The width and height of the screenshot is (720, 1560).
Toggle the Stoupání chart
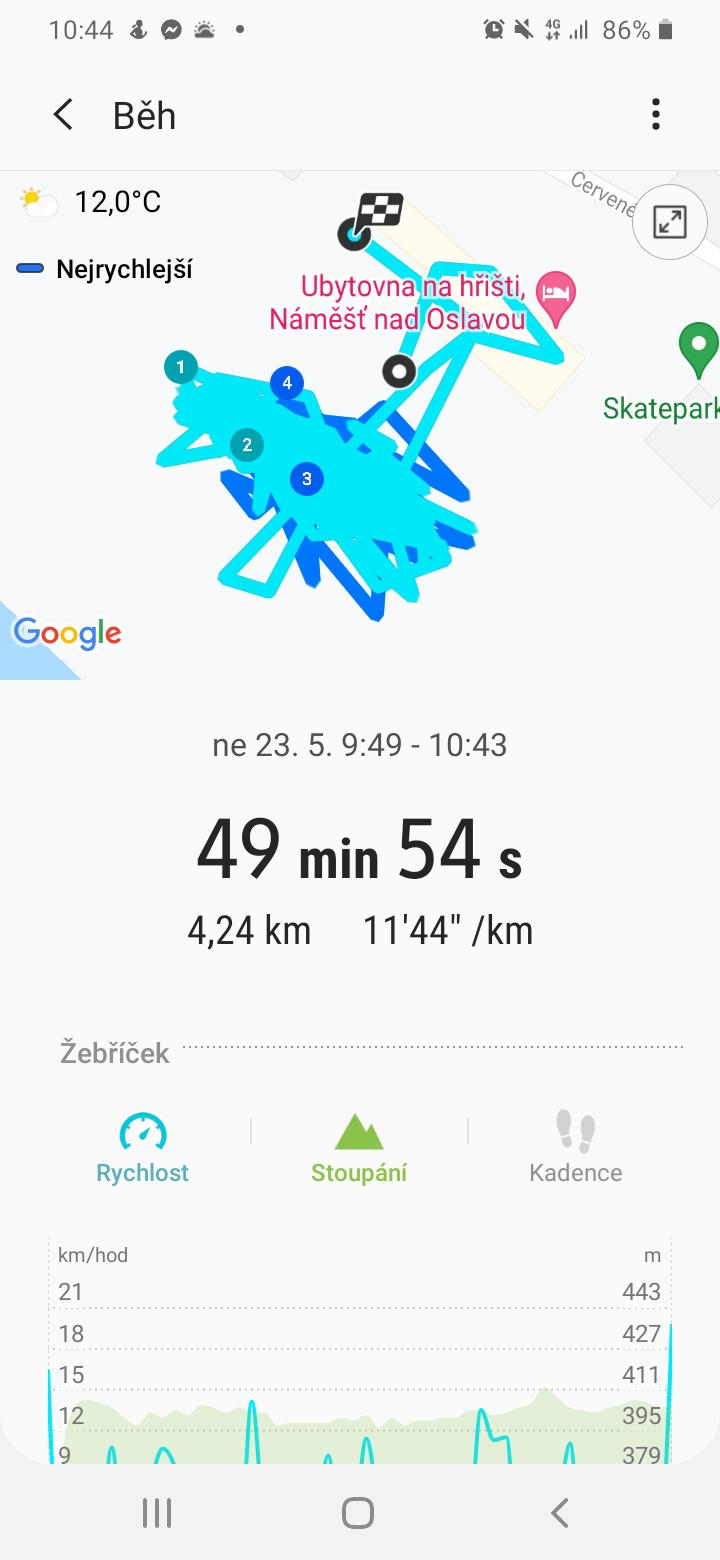359,1148
